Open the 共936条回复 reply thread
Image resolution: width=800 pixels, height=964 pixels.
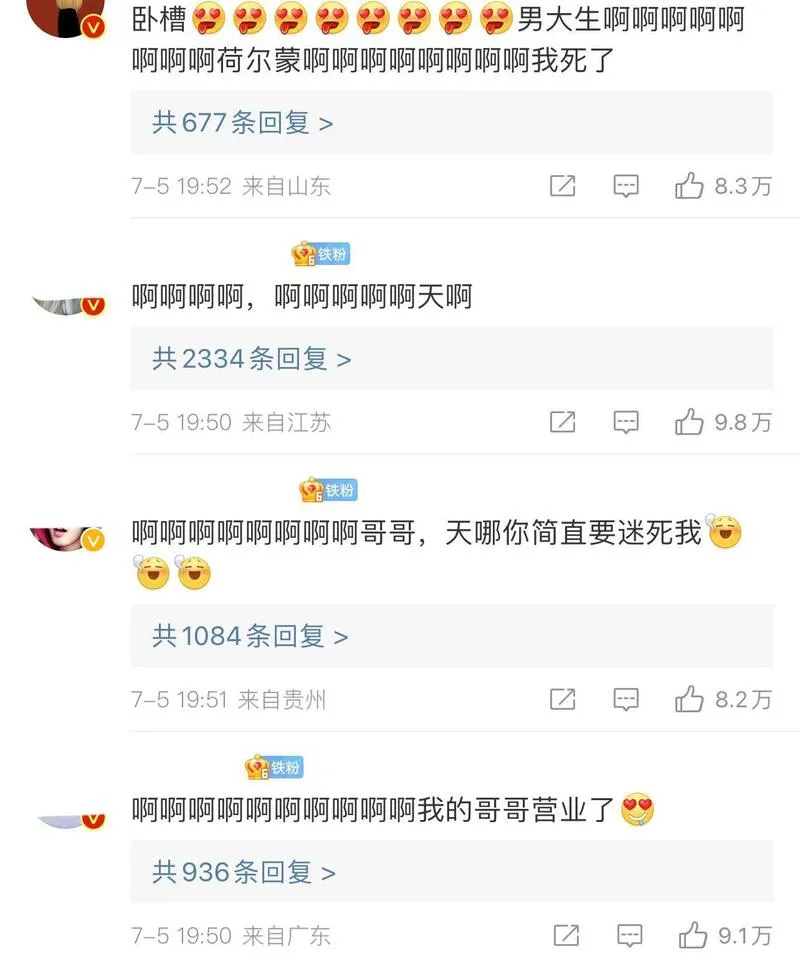[x=244, y=873]
